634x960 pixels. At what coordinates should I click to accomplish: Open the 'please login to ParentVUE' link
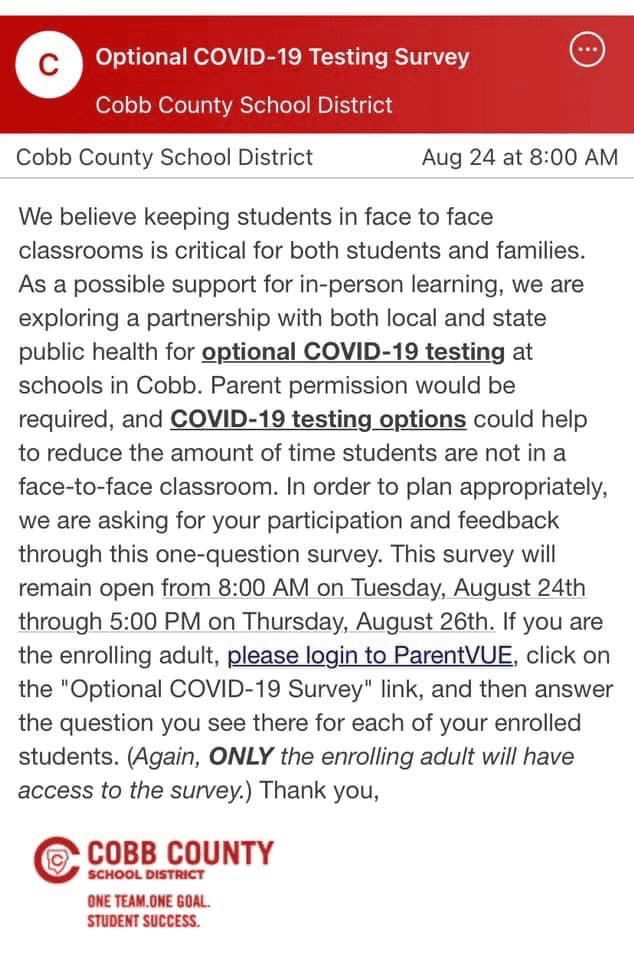tap(370, 656)
